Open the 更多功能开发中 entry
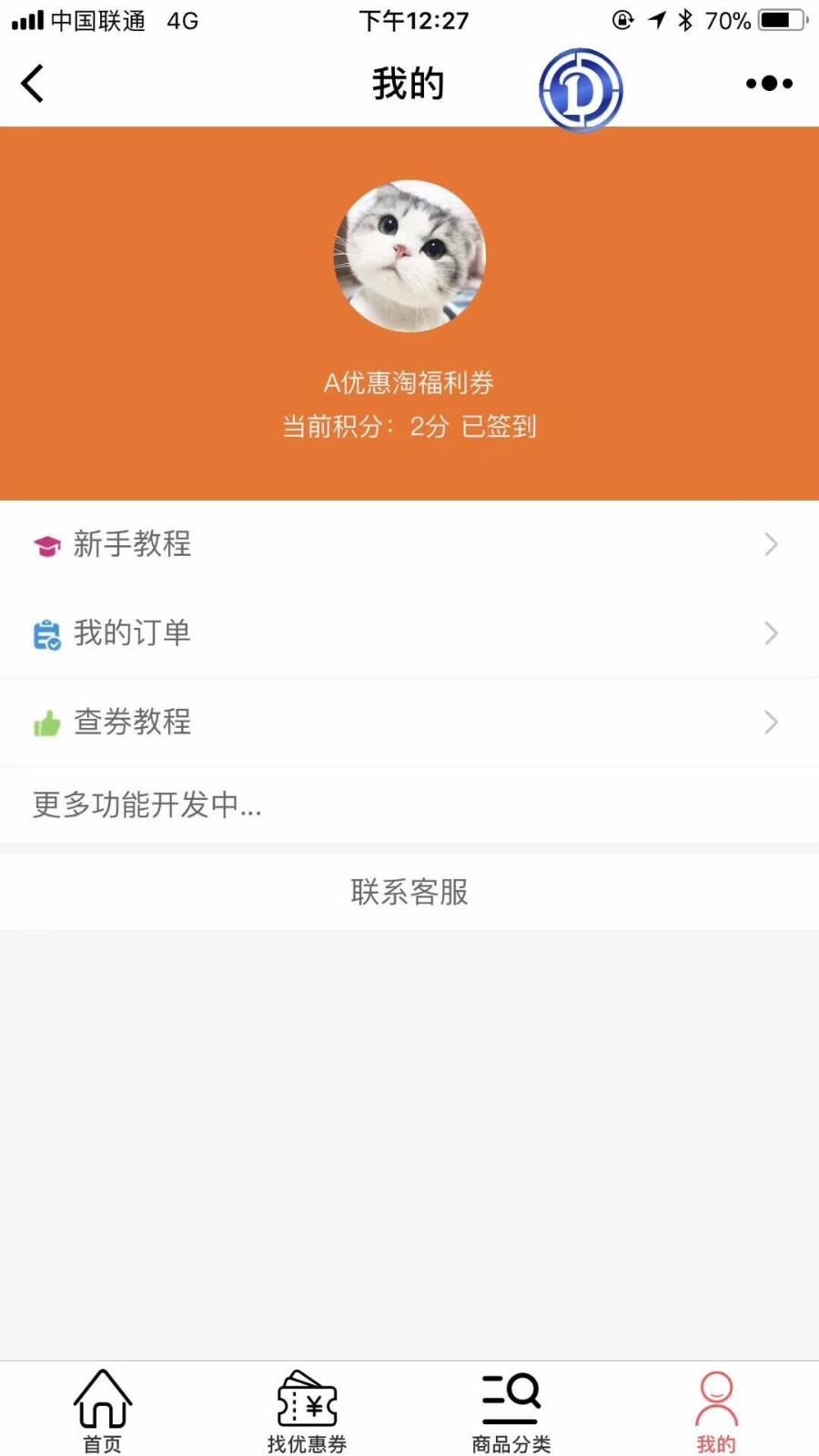Image resolution: width=819 pixels, height=1456 pixels. point(147,805)
